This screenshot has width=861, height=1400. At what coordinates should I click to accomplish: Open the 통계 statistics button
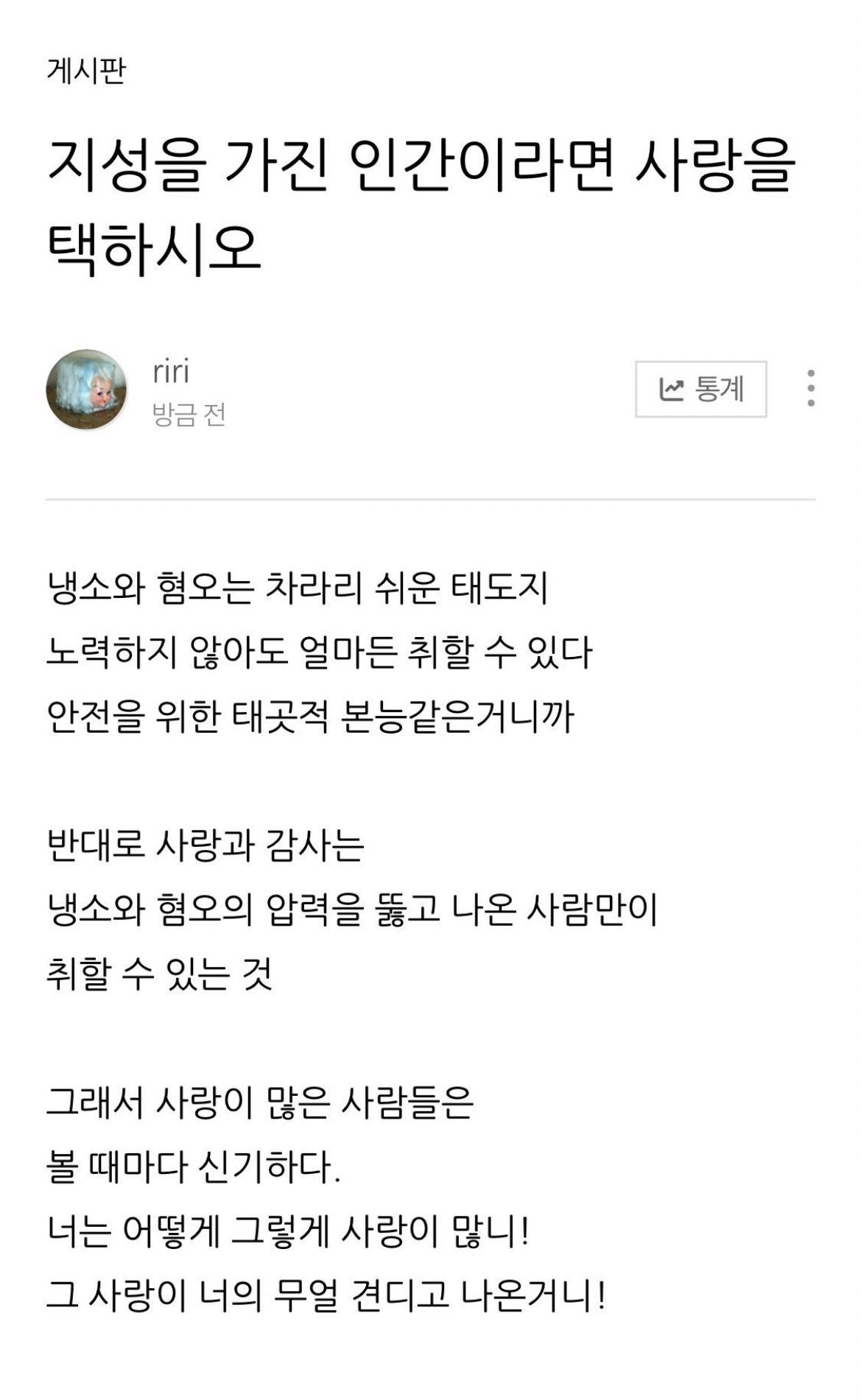700,389
